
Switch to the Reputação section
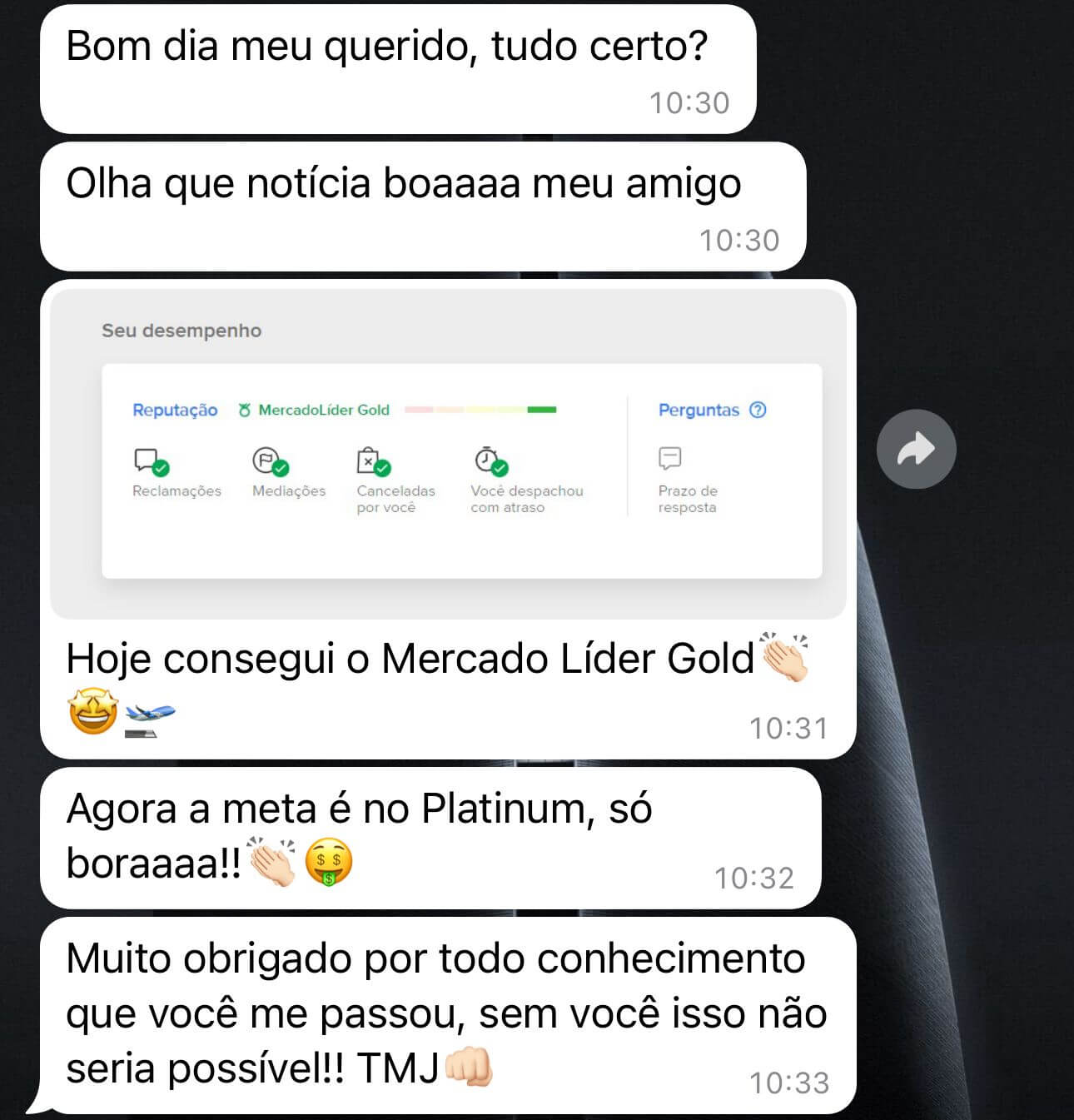click(x=174, y=410)
